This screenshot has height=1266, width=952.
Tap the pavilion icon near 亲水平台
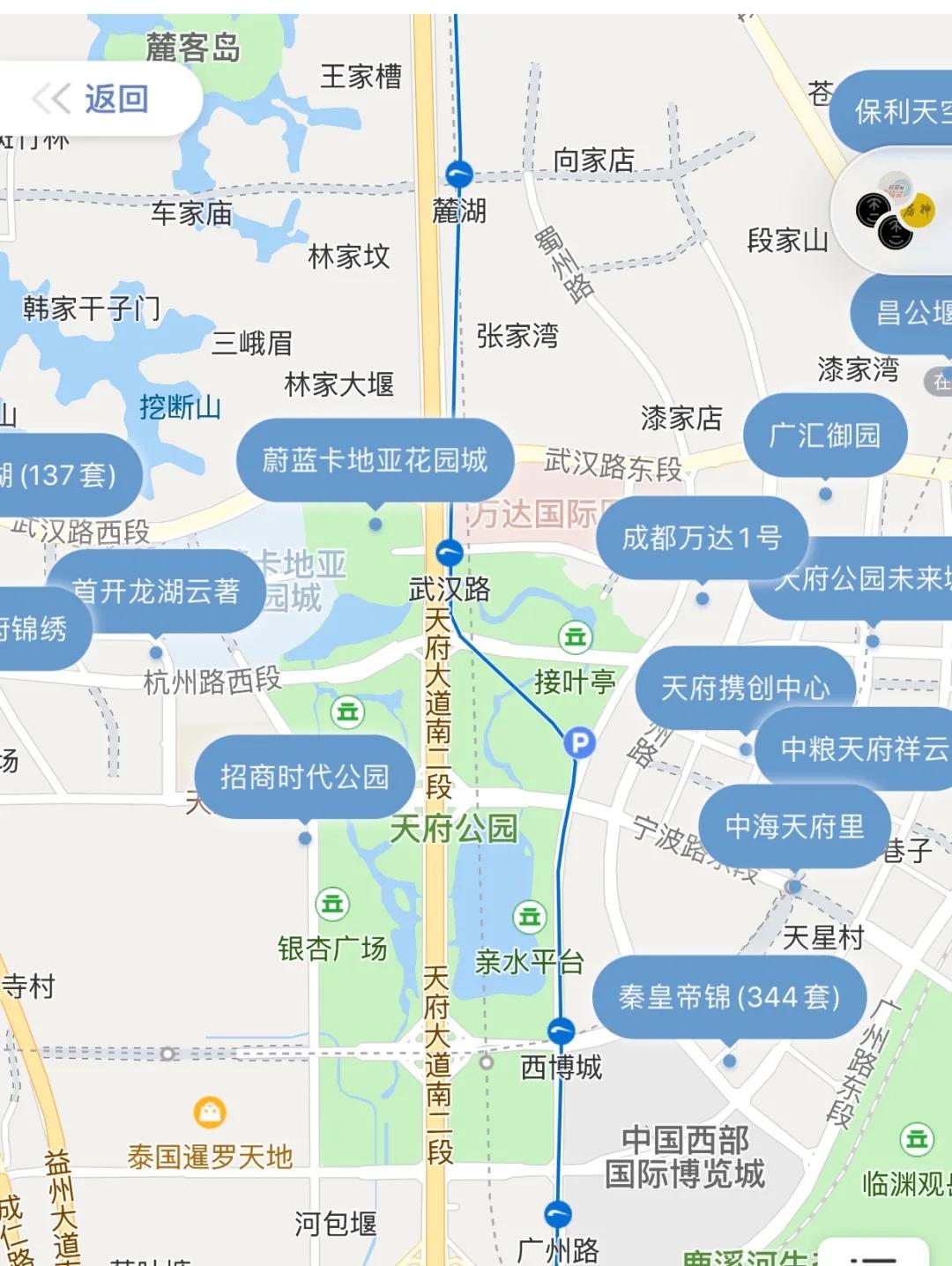click(530, 917)
